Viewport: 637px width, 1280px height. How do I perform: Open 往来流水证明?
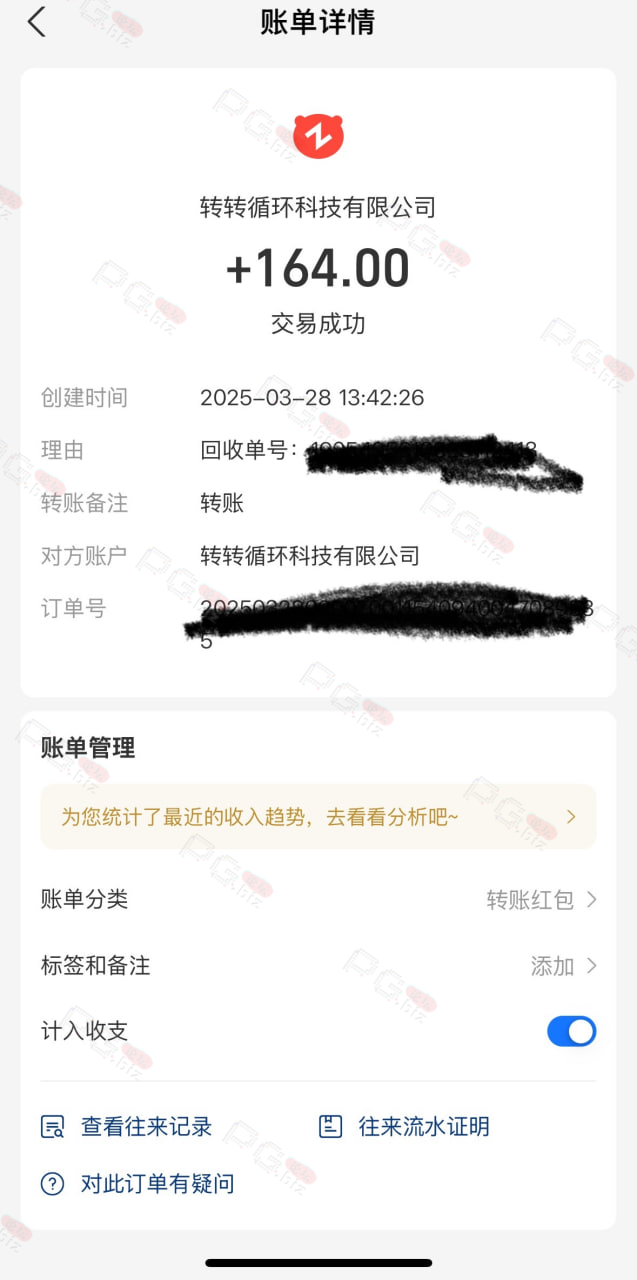coord(404,1127)
